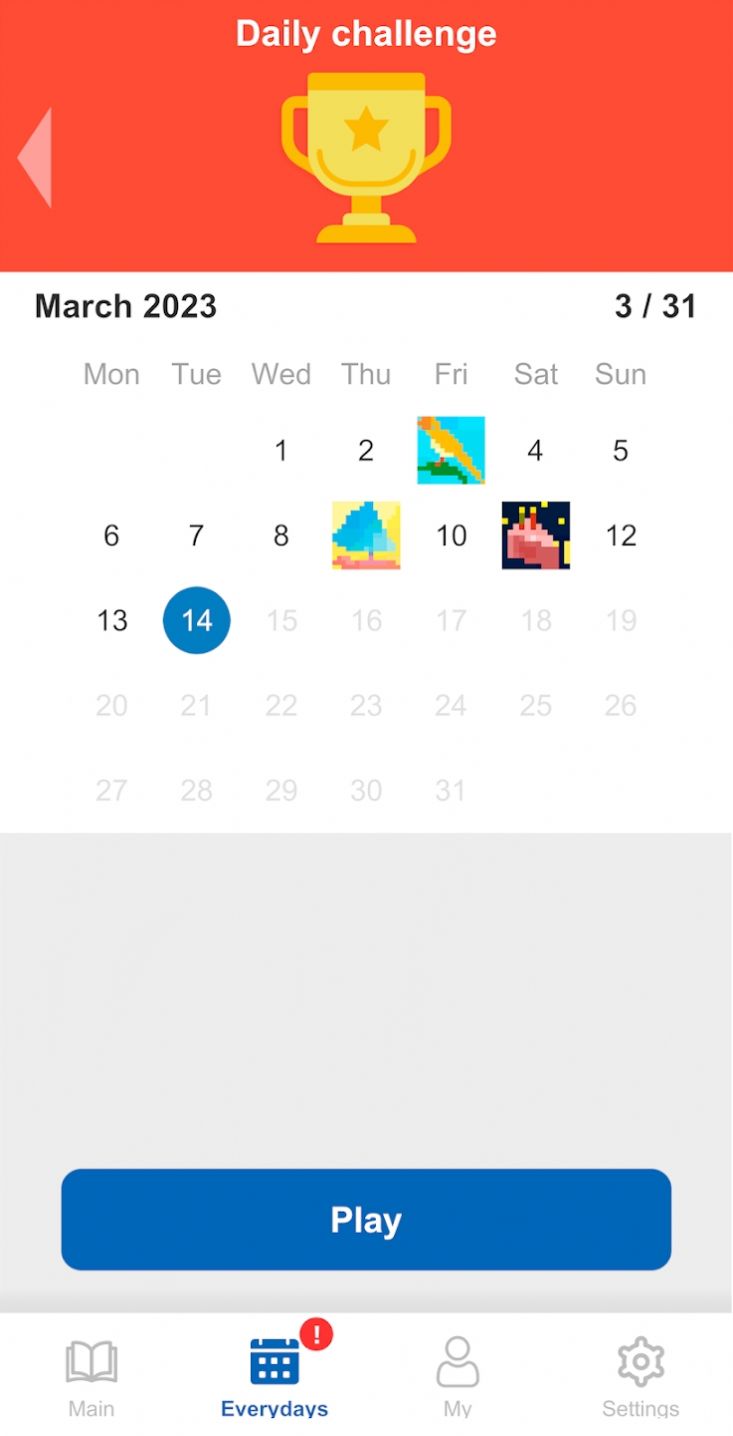Select March 8 in the calendar
Viewport: 733px width, 1436px height.
tap(281, 535)
